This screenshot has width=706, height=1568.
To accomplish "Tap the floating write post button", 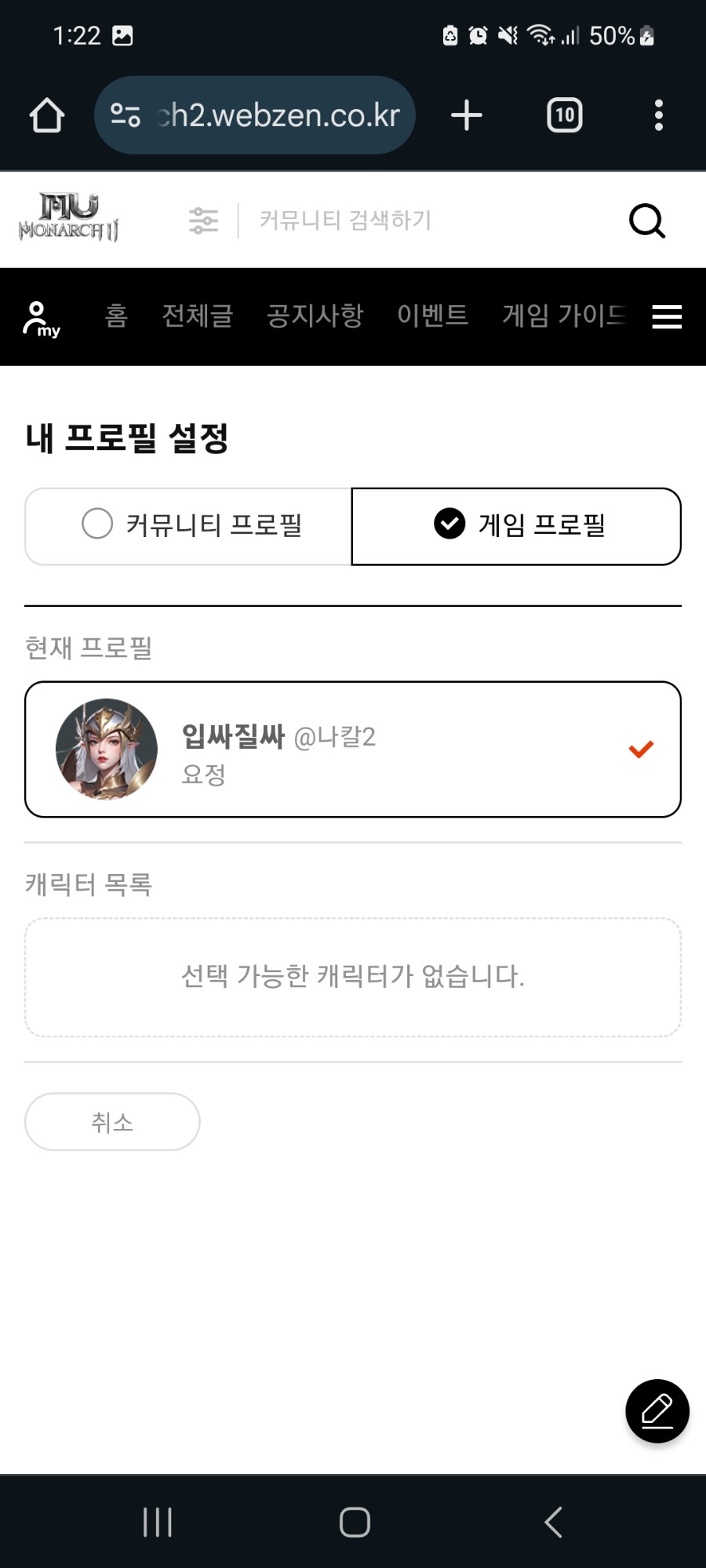I will 657,1411.
